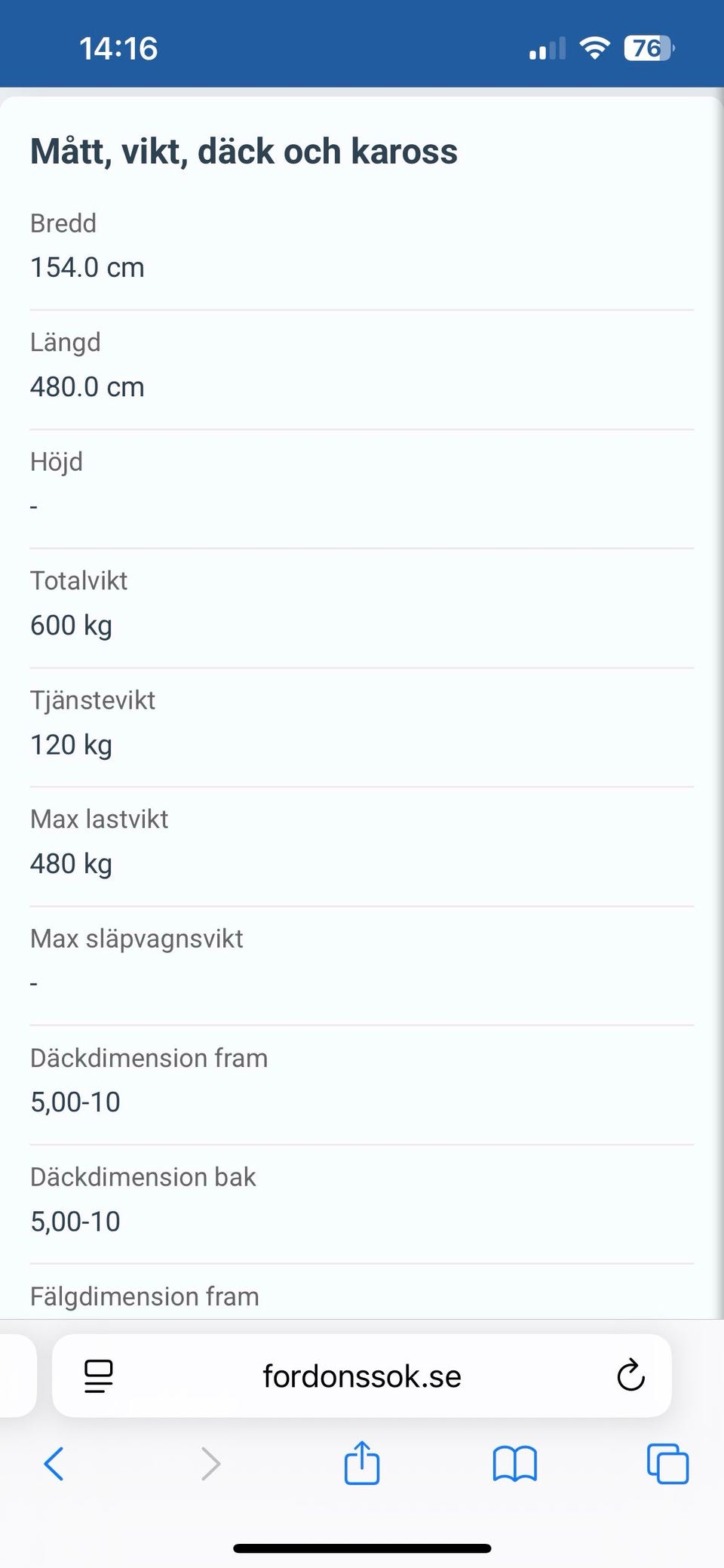
Task: Open the page settings menu icon
Action: (x=99, y=1376)
